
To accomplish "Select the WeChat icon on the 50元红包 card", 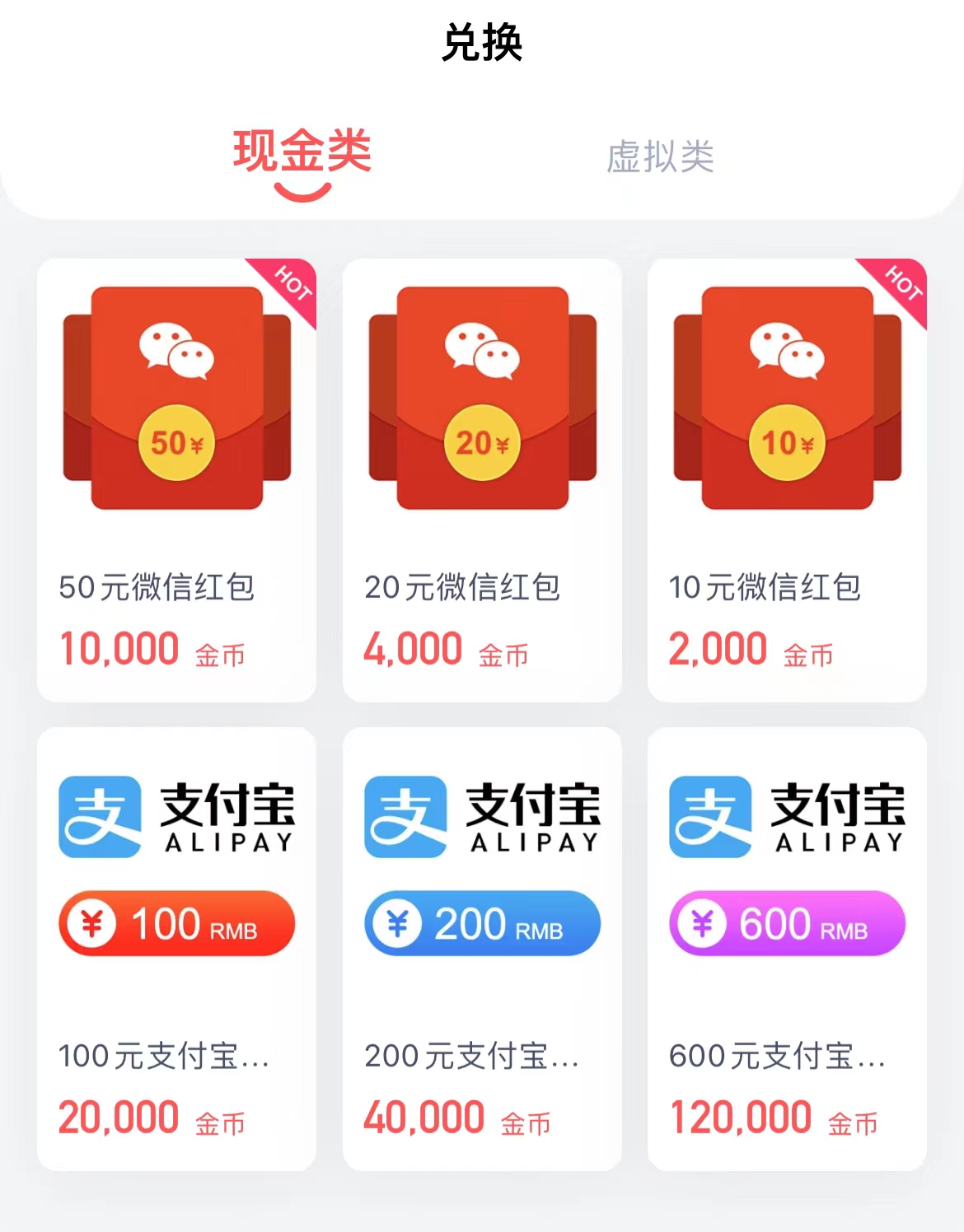I will tap(175, 352).
